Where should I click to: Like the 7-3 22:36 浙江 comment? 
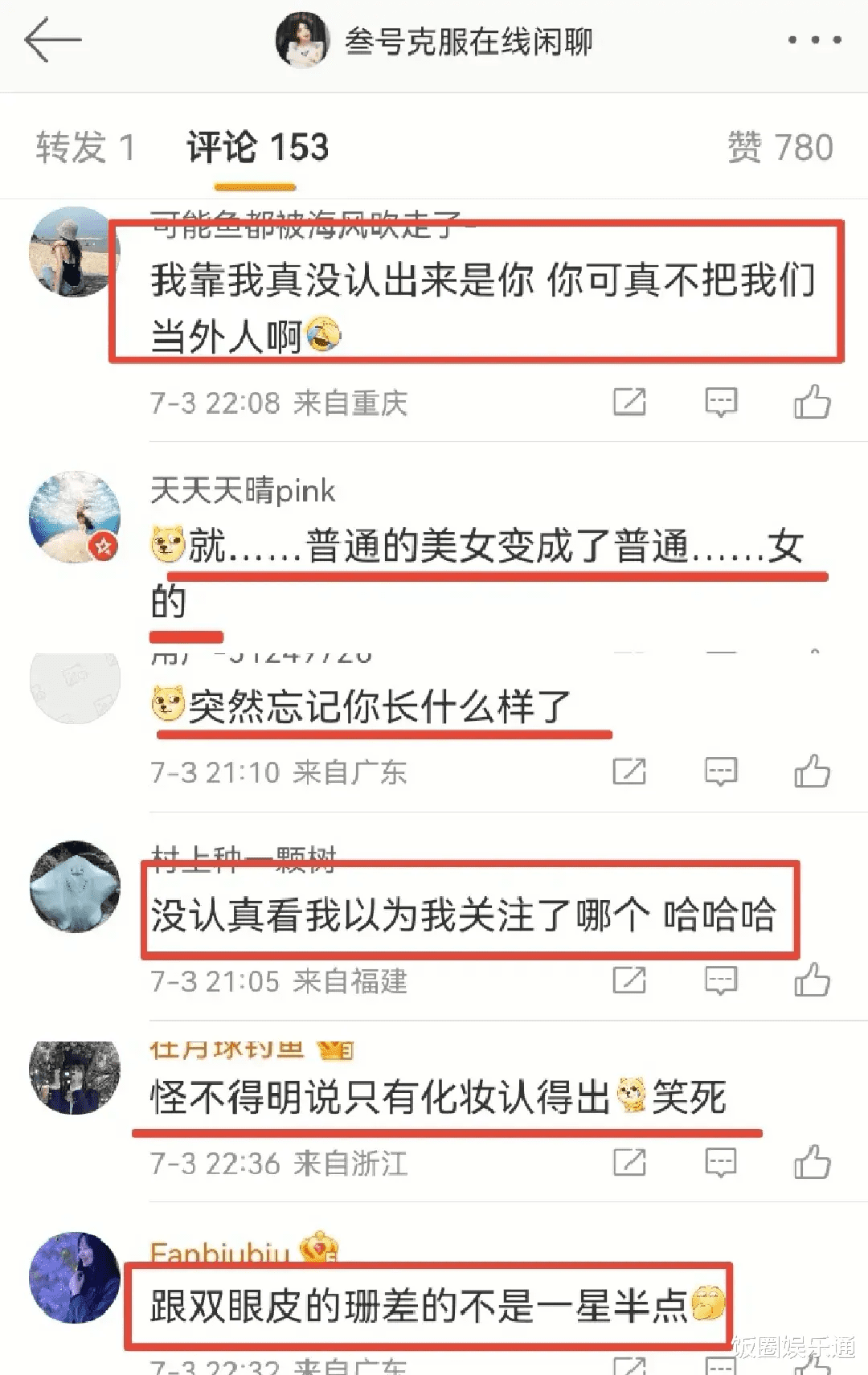(812, 1162)
